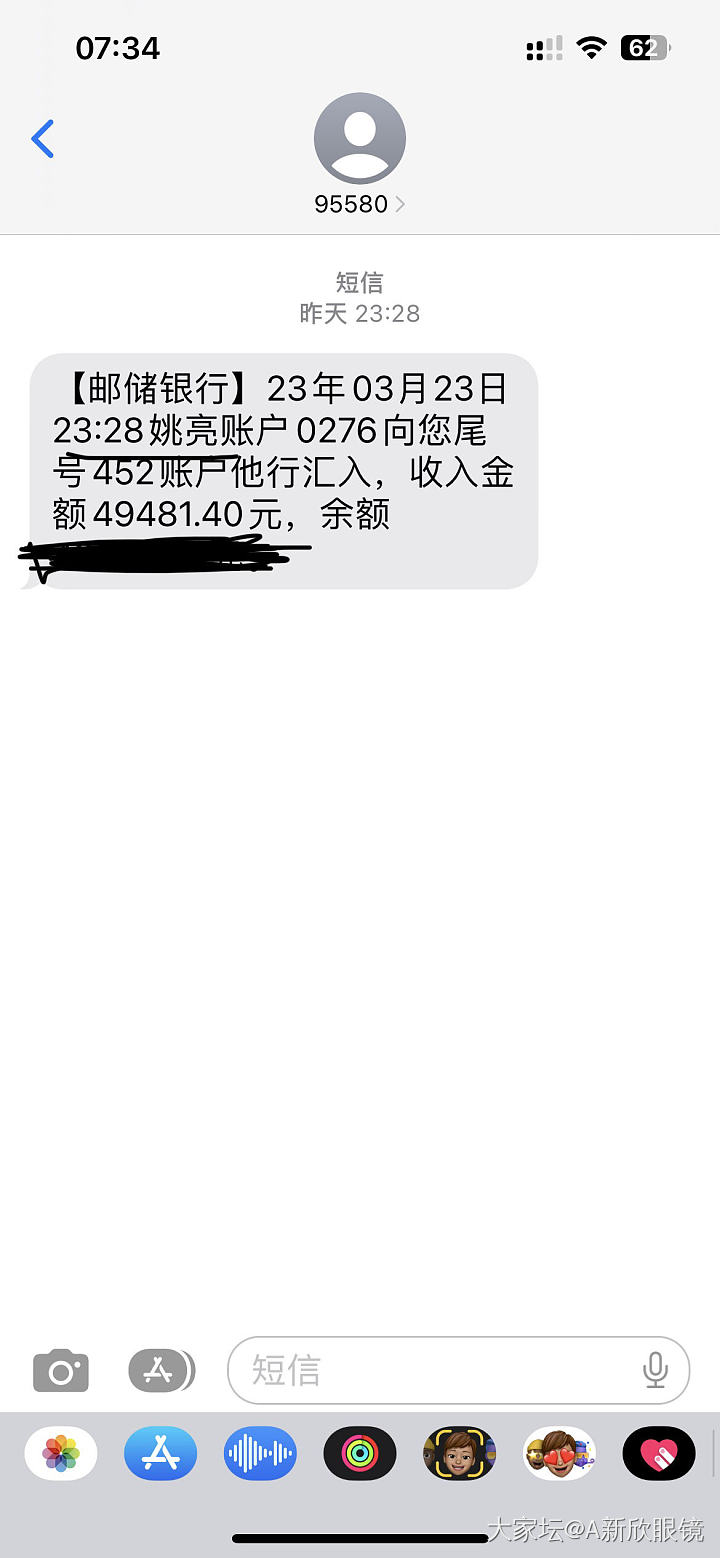Open the Memoji camera effects app
The width and height of the screenshot is (720, 1558).
pos(459,1453)
